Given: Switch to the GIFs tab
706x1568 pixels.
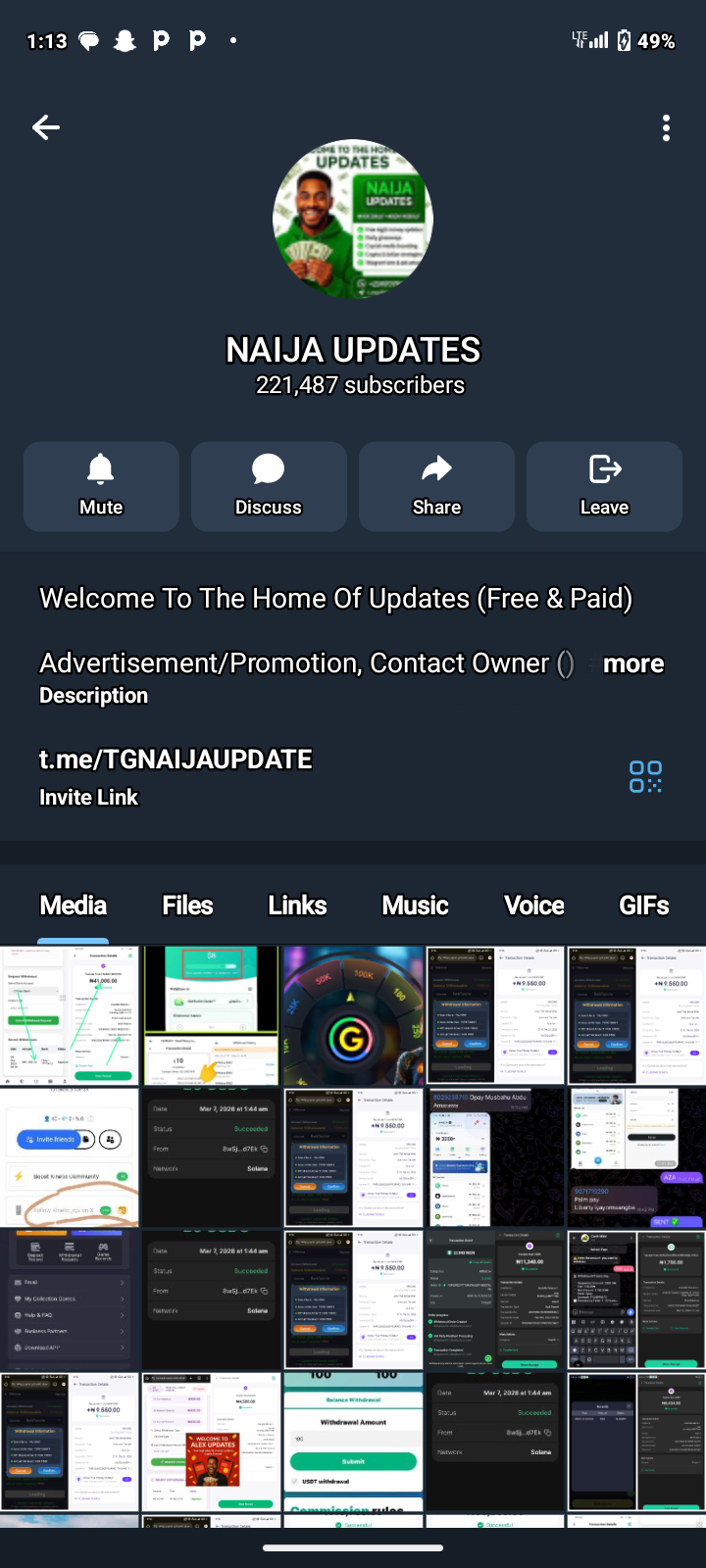Looking at the screenshot, I should coord(644,906).
